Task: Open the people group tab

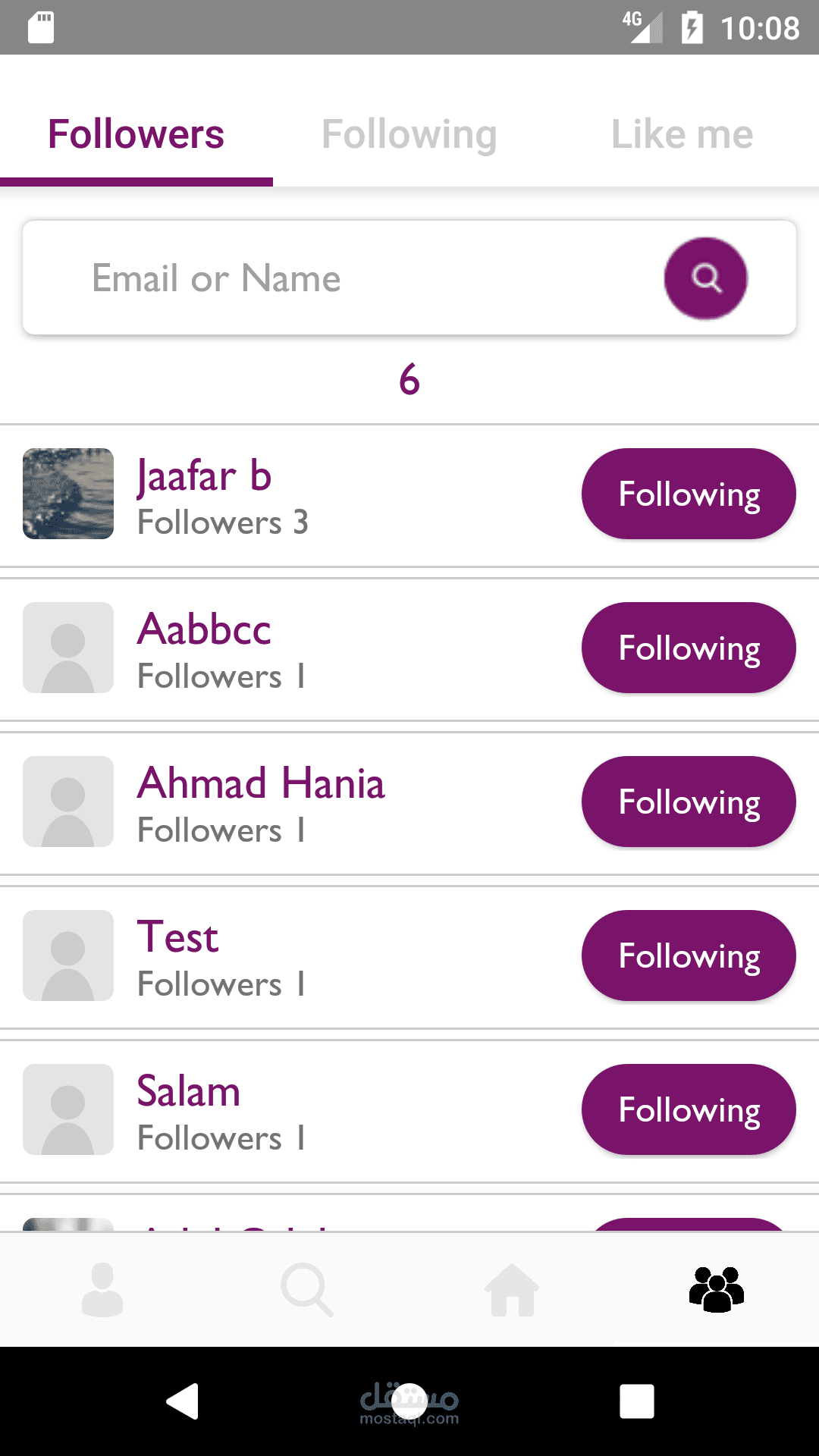Action: click(x=717, y=1289)
